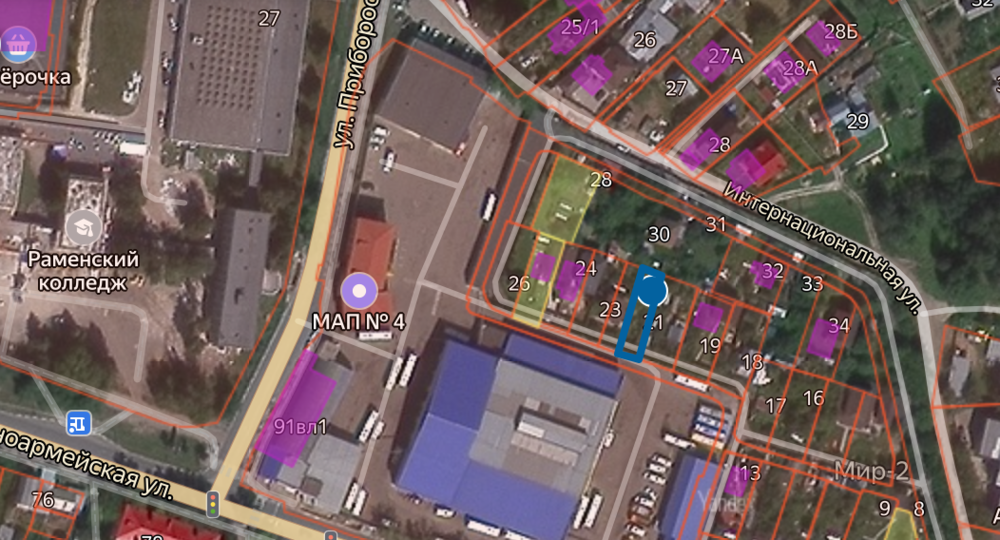This screenshot has height=540, width=1000.
Task: Tap the Пятёрочка shop basket marker
Action: click(20, 42)
